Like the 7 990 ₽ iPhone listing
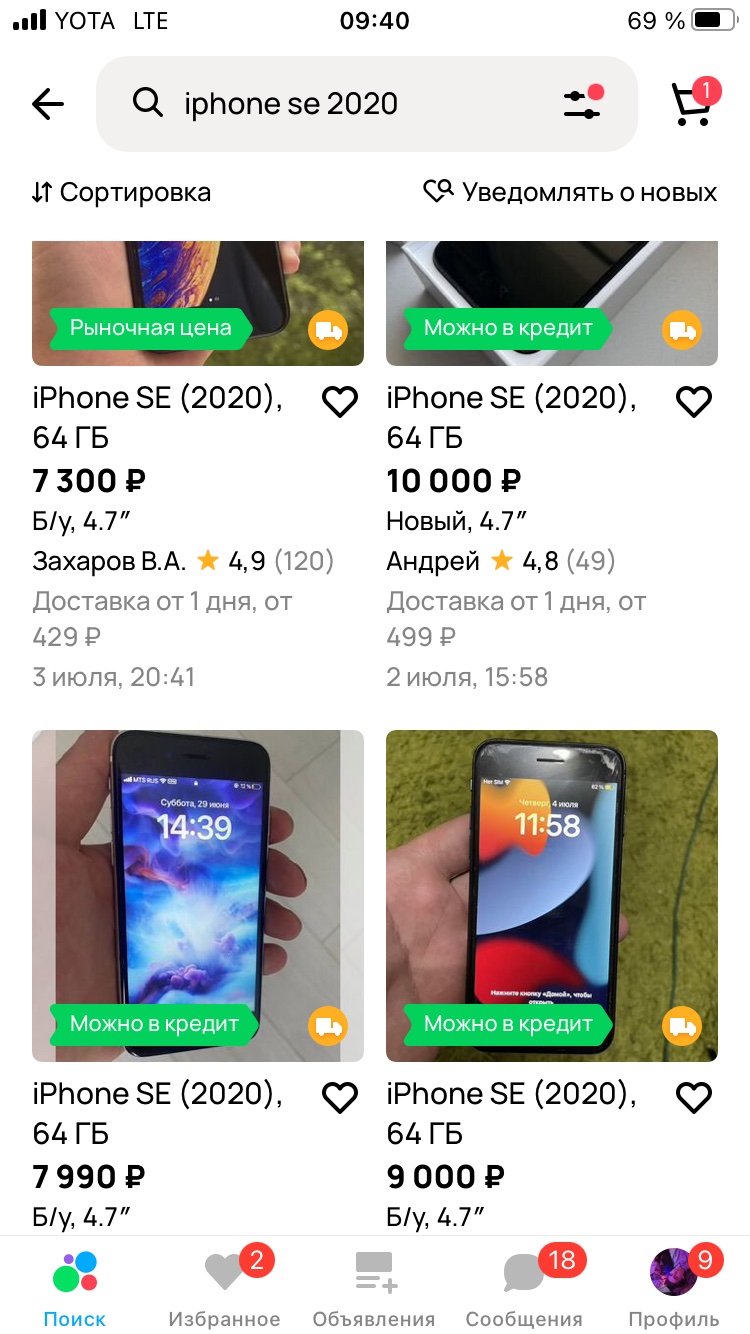The width and height of the screenshot is (750, 1334). pyautogui.click(x=340, y=1098)
